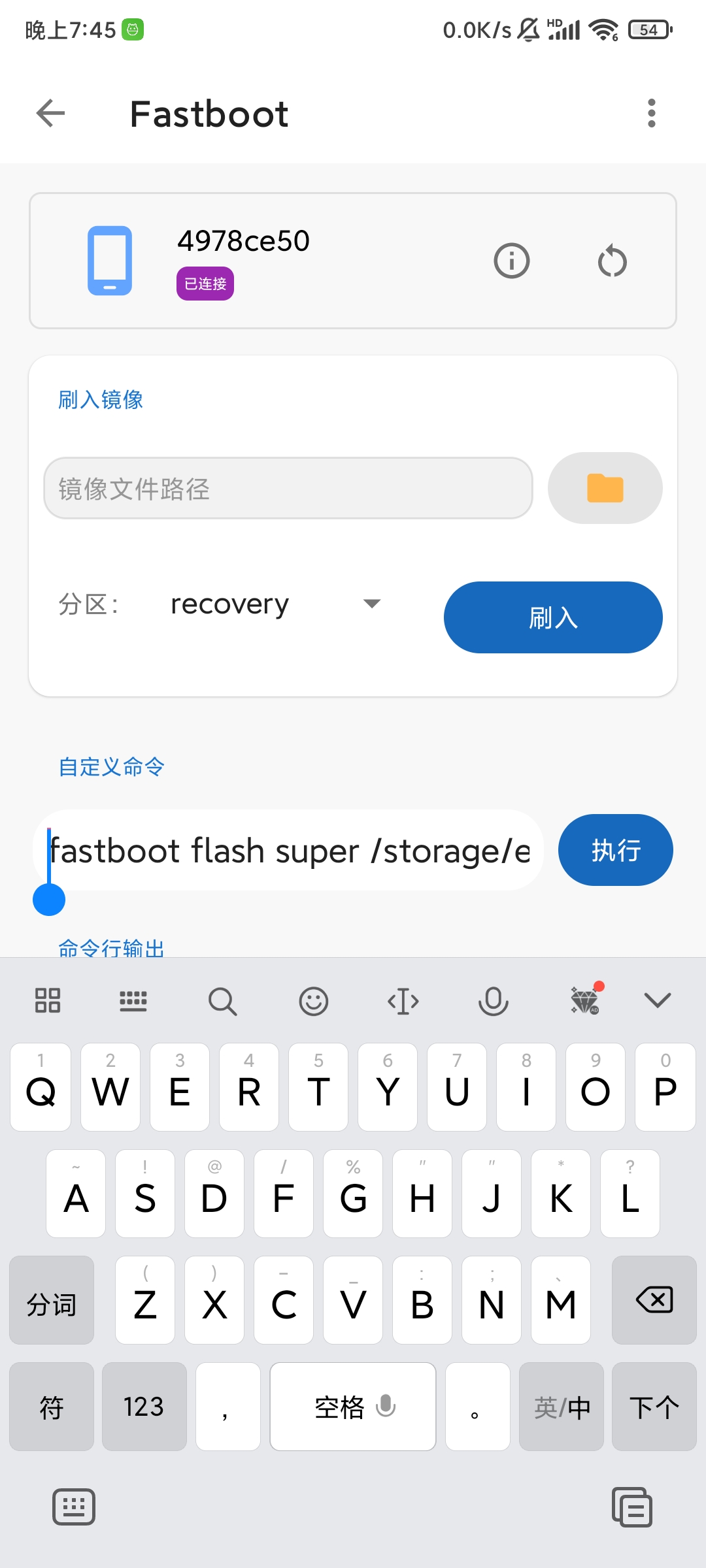Open the three-dot overflow menu
Screen dimensions: 706x1568
click(x=651, y=113)
